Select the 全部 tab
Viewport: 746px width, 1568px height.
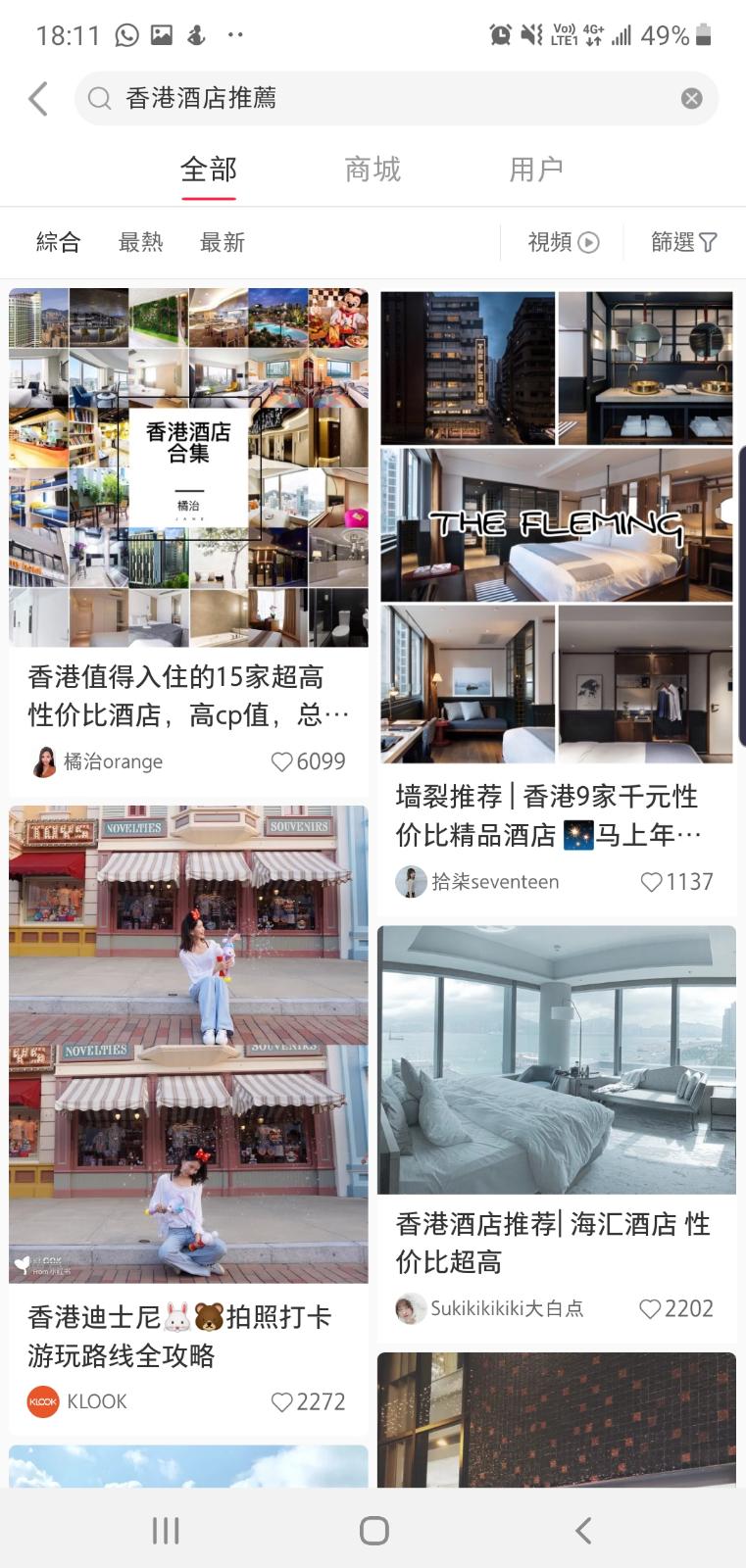(x=209, y=170)
